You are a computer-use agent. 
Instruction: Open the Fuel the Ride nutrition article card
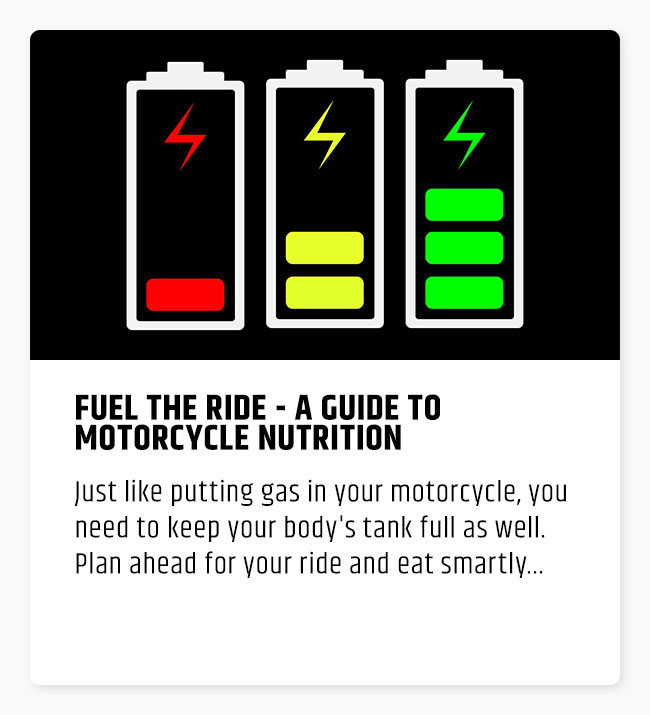(x=258, y=423)
